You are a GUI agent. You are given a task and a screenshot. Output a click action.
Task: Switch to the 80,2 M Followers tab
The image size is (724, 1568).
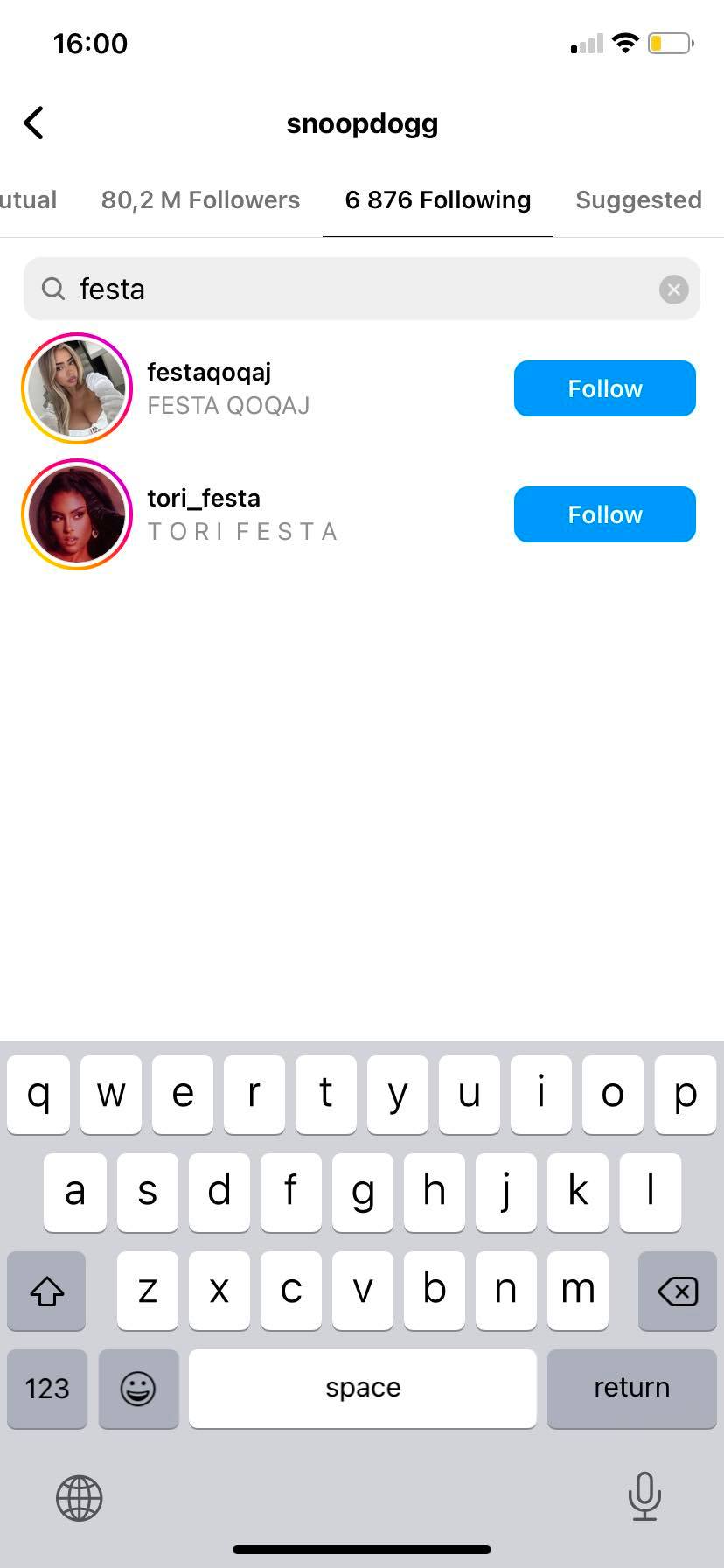point(200,200)
